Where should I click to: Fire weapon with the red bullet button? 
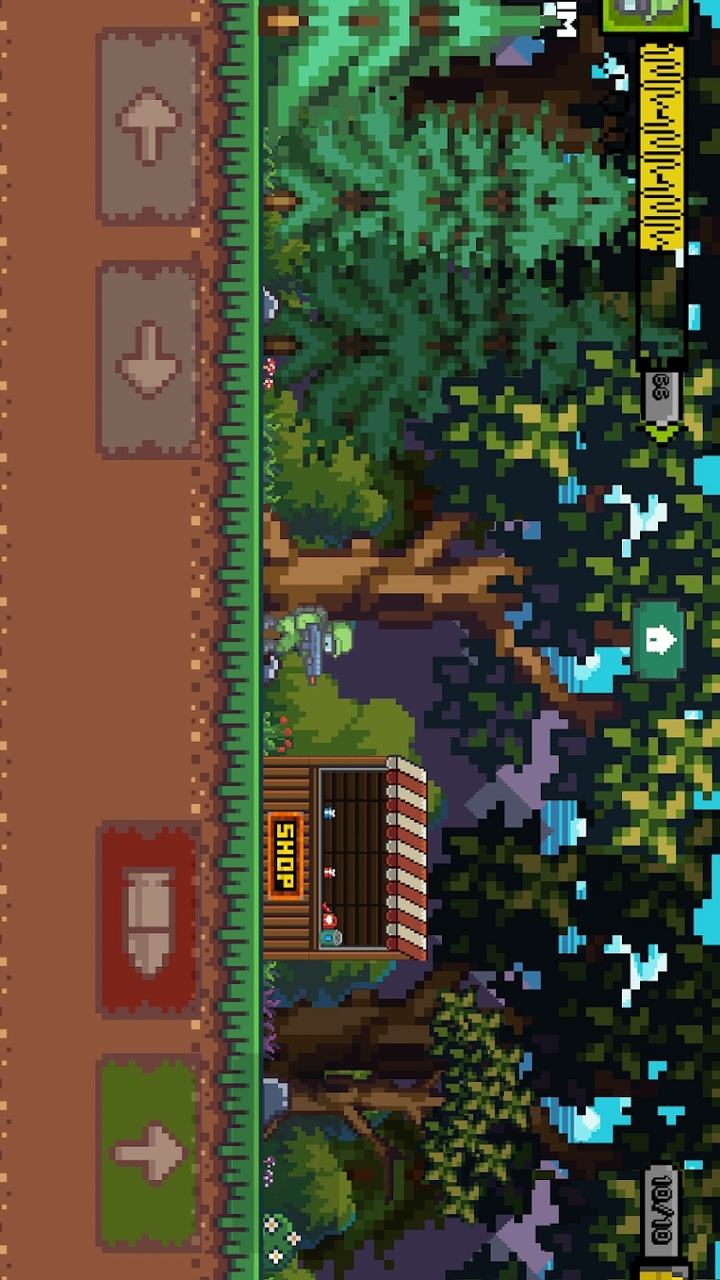[148, 920]
